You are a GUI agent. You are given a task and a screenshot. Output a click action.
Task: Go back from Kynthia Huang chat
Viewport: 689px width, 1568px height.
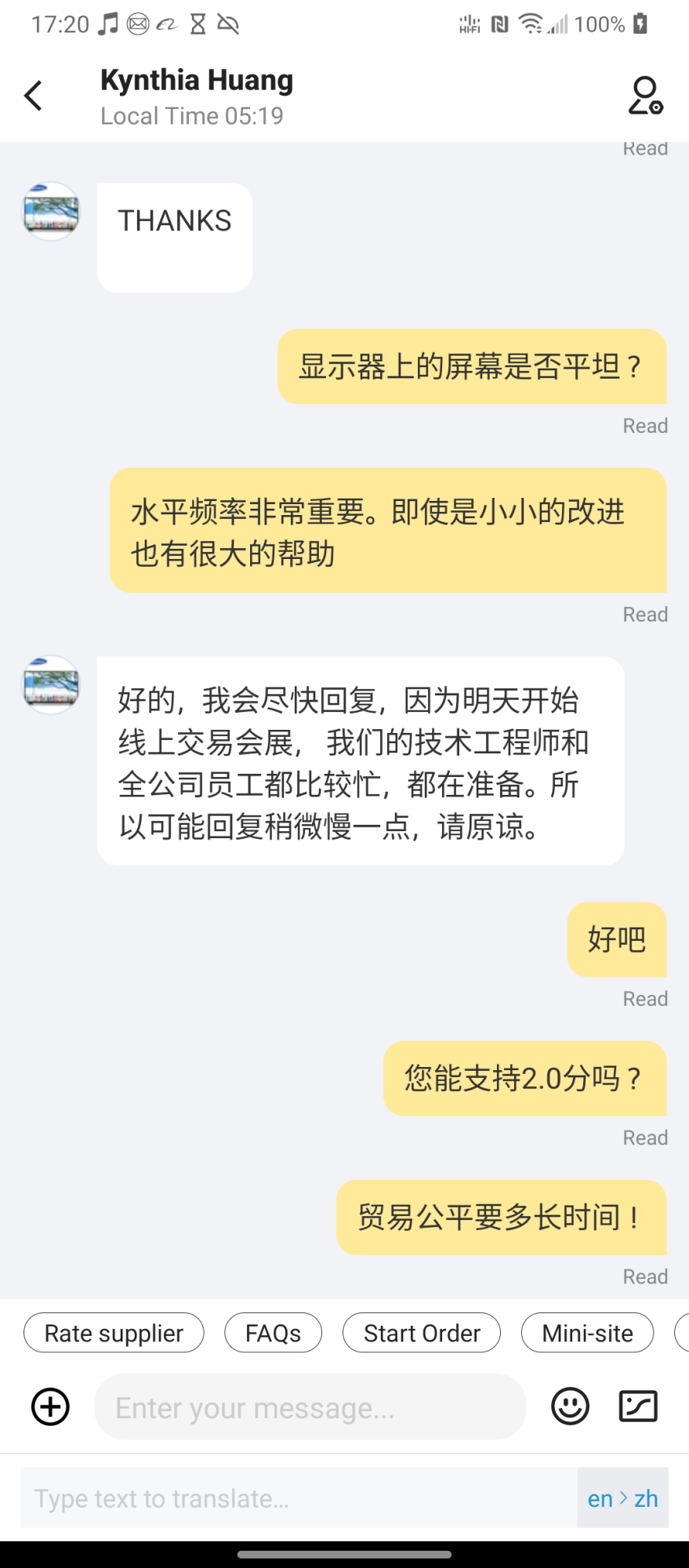coord(33,96)
